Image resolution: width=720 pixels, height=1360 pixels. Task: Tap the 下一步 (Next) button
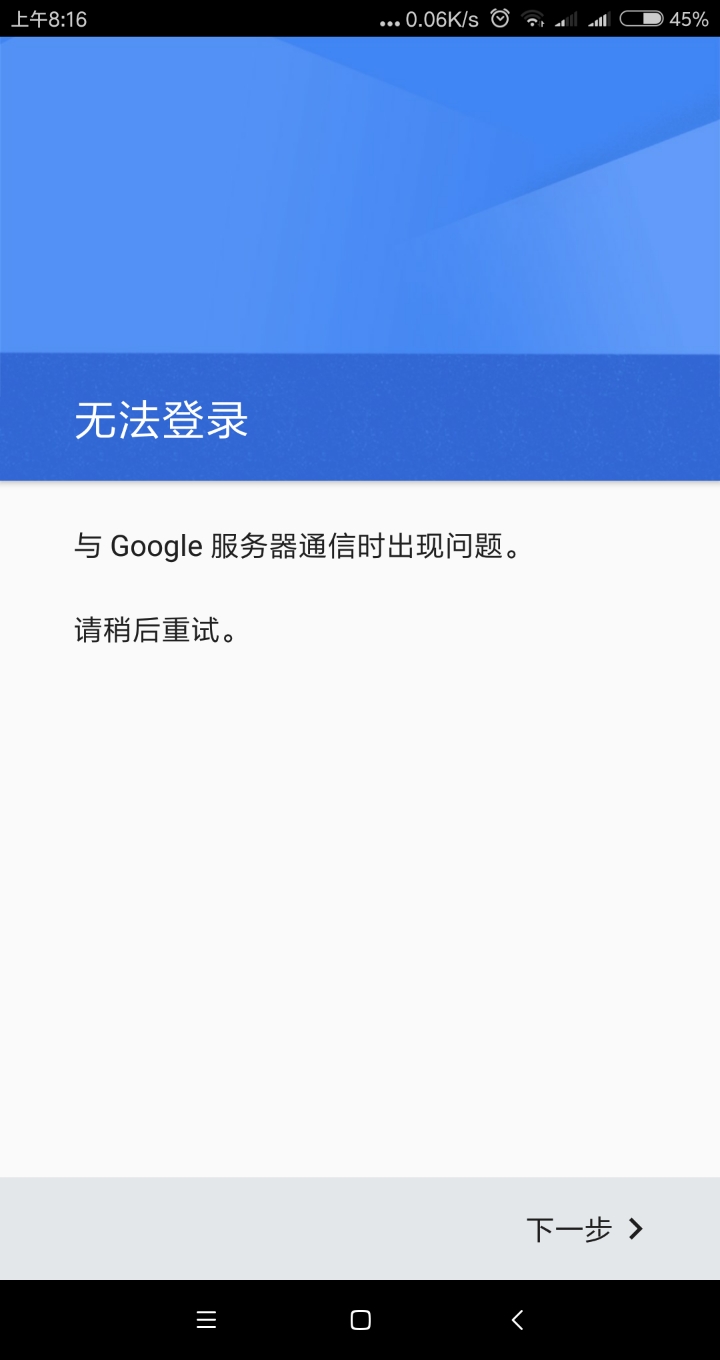[x=585, y=1229]
